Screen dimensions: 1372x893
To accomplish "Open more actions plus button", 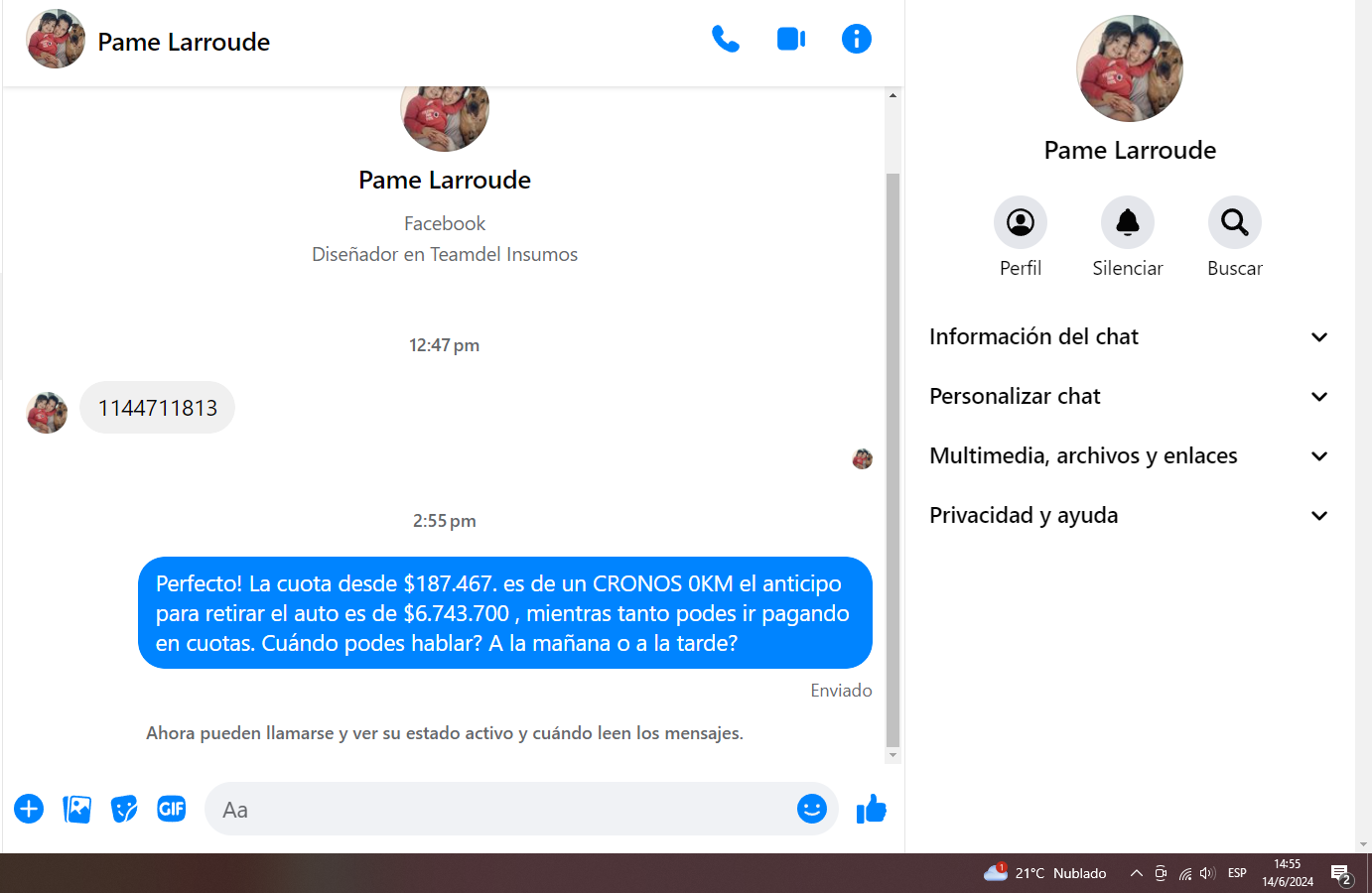I will [x=29, y=810].
